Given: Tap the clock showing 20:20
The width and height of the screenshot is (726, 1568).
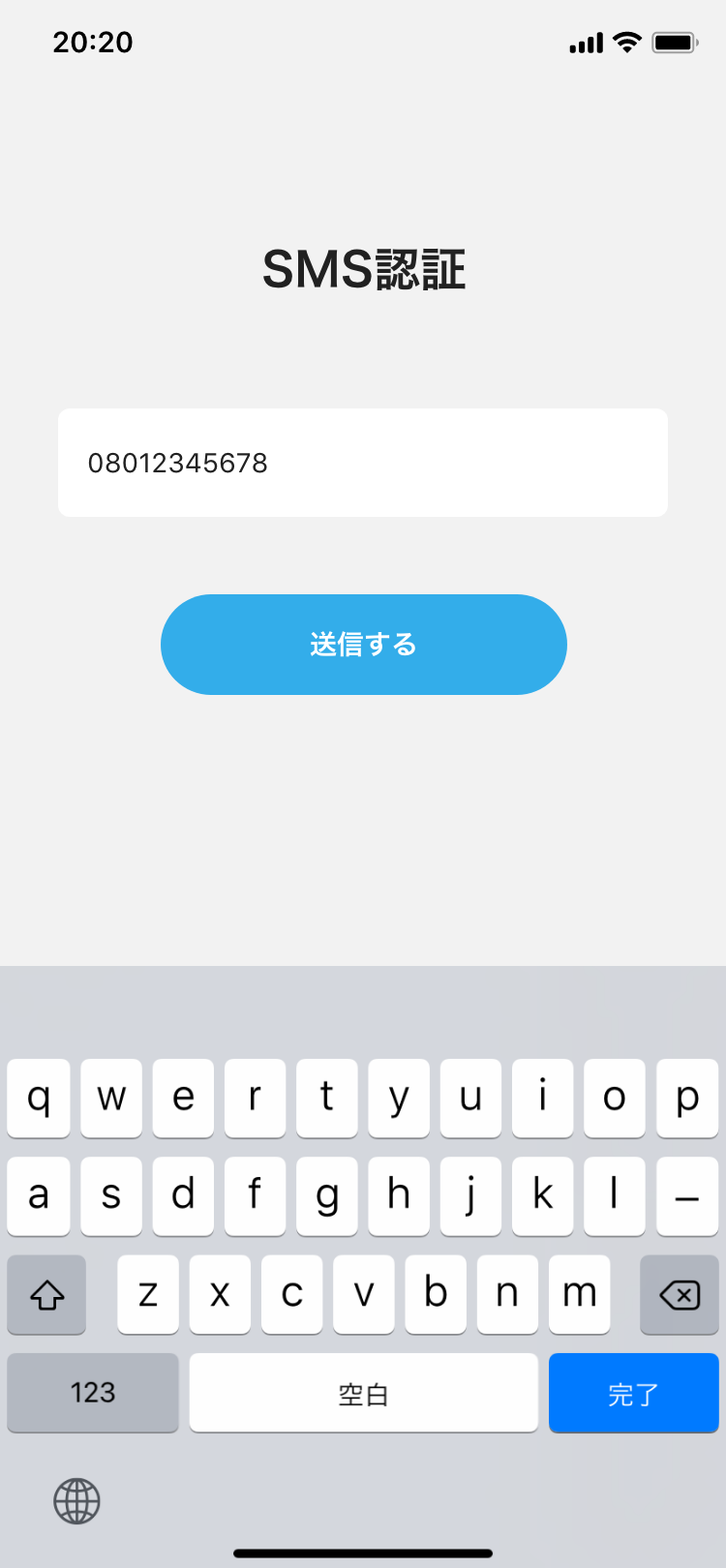Looking at the screenshot, I should 93,42.
